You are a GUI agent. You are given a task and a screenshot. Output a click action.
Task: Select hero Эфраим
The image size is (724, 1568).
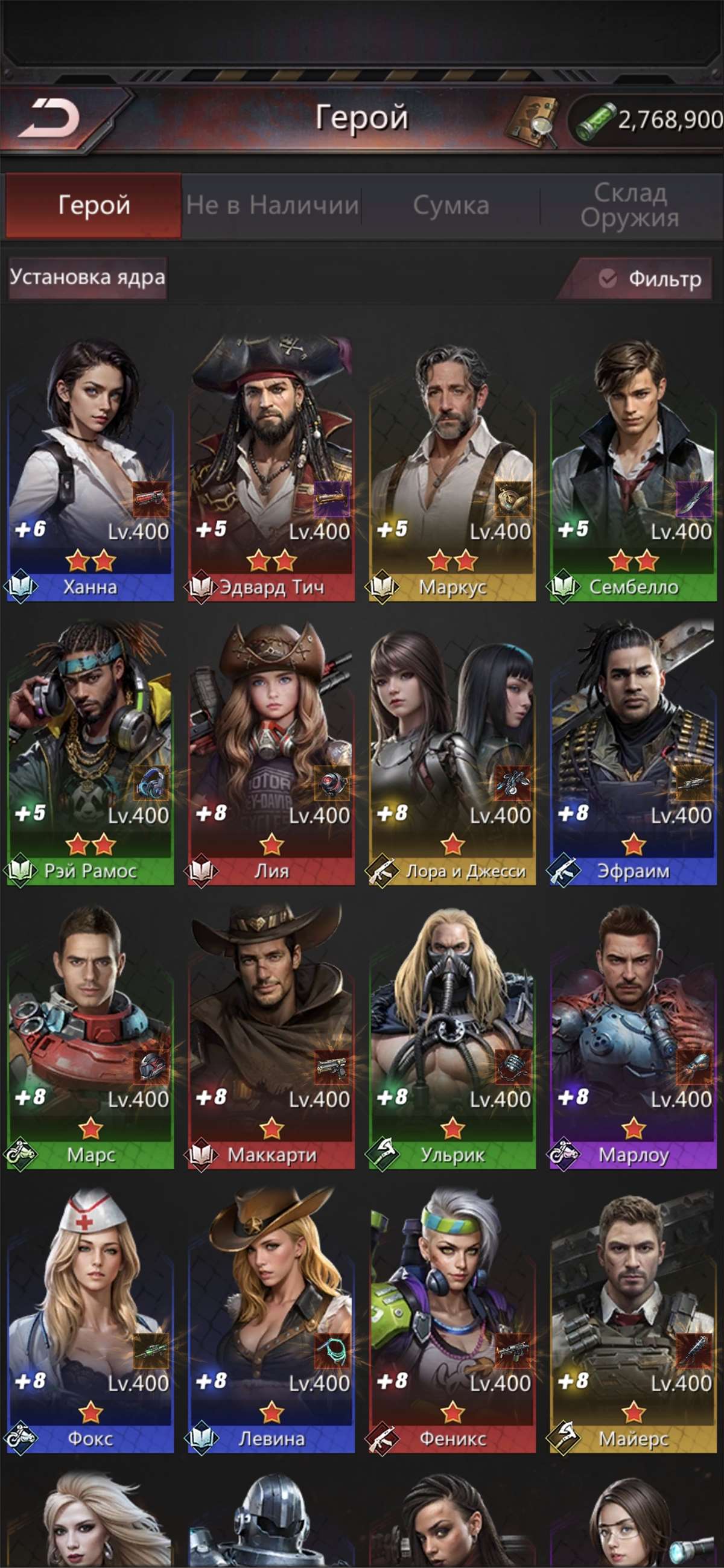(634, 753)
